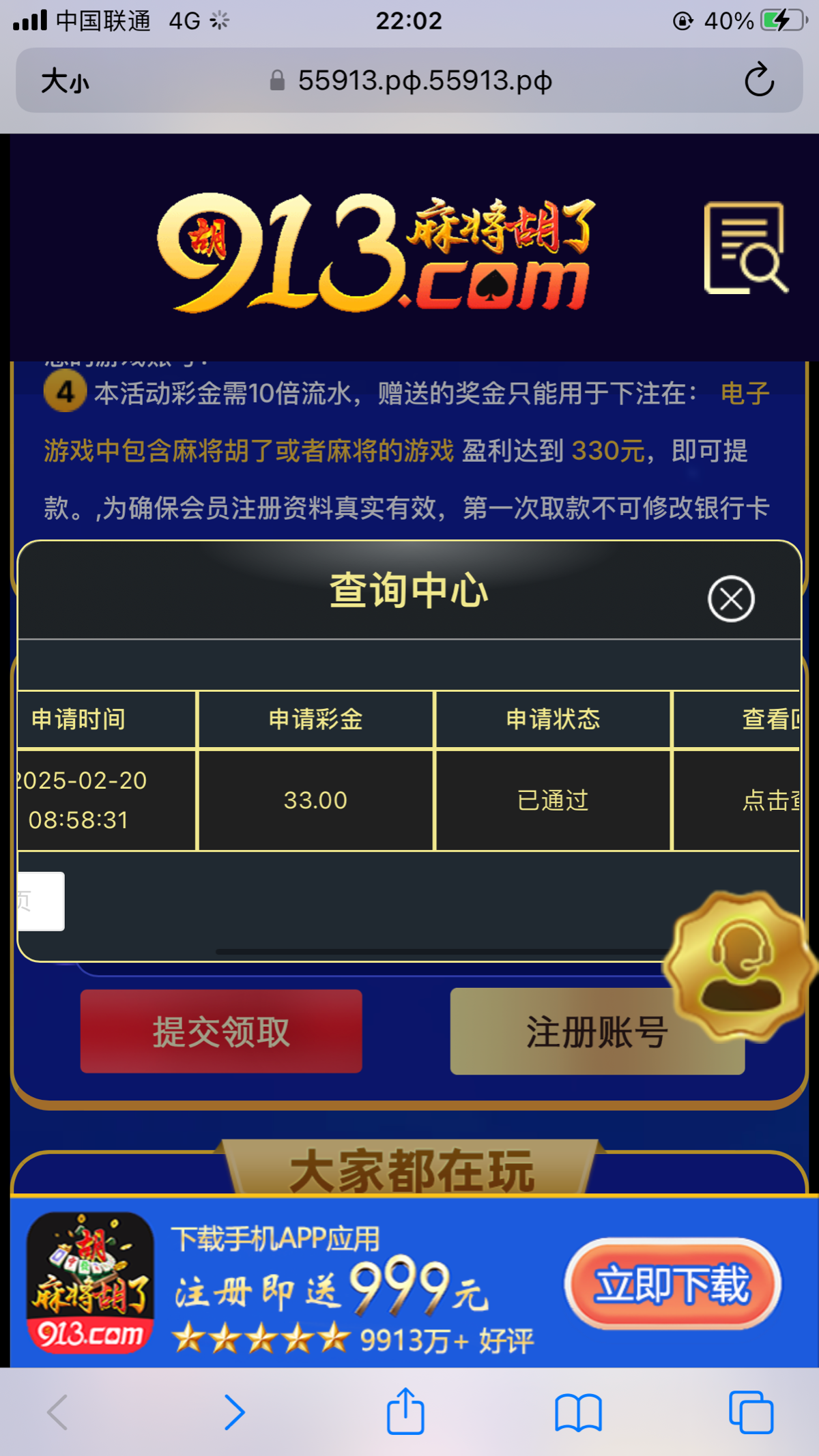Tap the 提交领取 button
Screen dimensions: 819x1456
tap(221, 1031)
